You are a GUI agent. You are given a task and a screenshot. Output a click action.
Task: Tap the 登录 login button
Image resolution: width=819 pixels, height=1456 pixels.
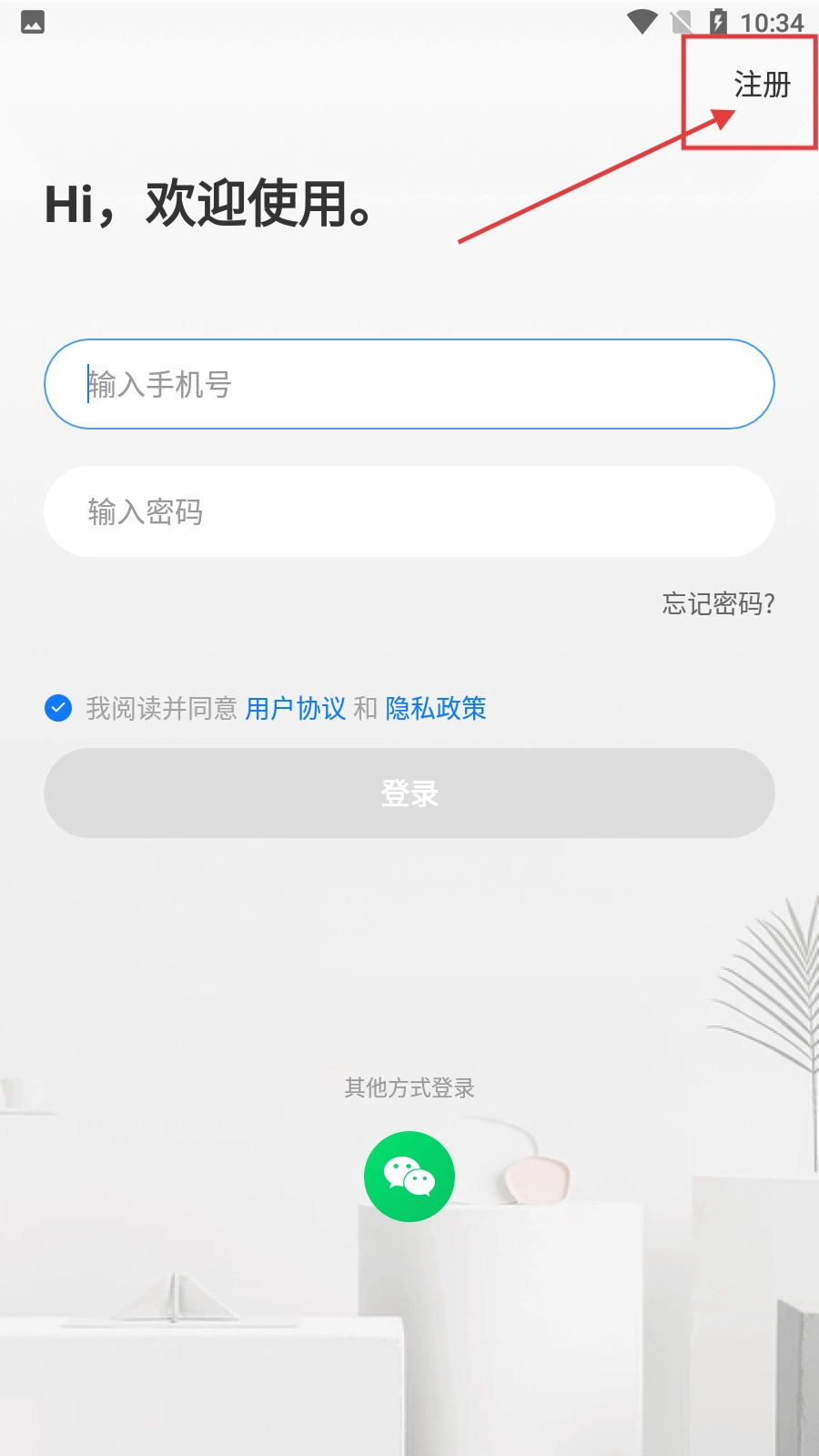coord(409,794)
